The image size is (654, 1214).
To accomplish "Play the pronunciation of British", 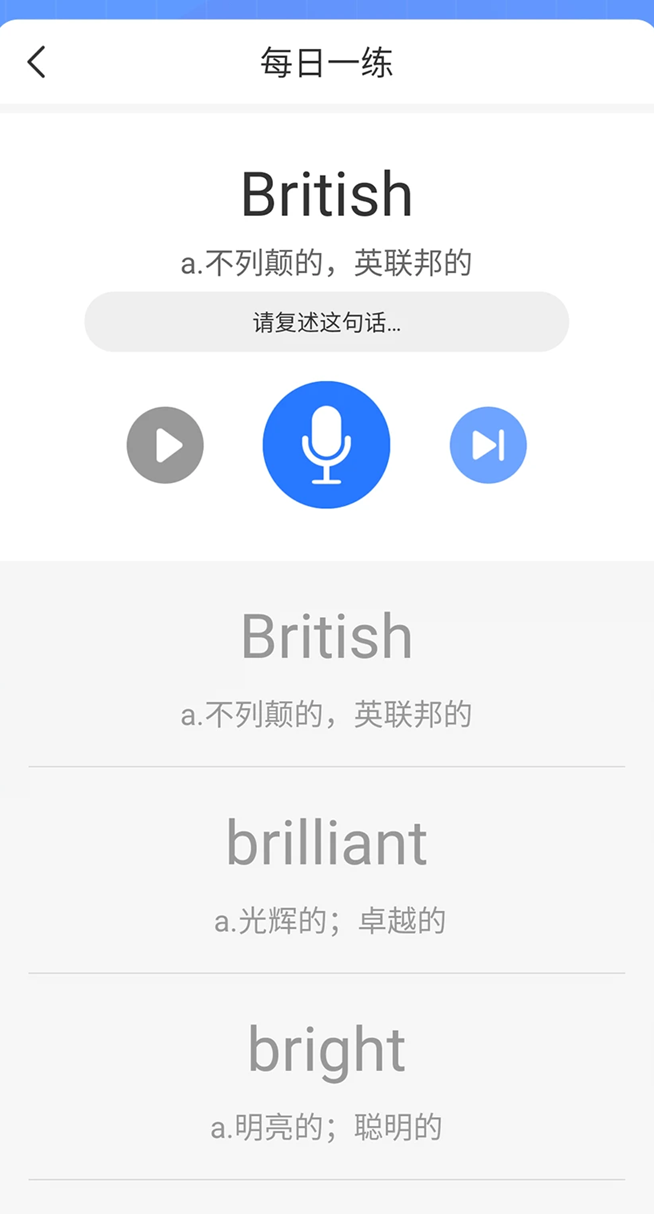I will pos(165,445).
